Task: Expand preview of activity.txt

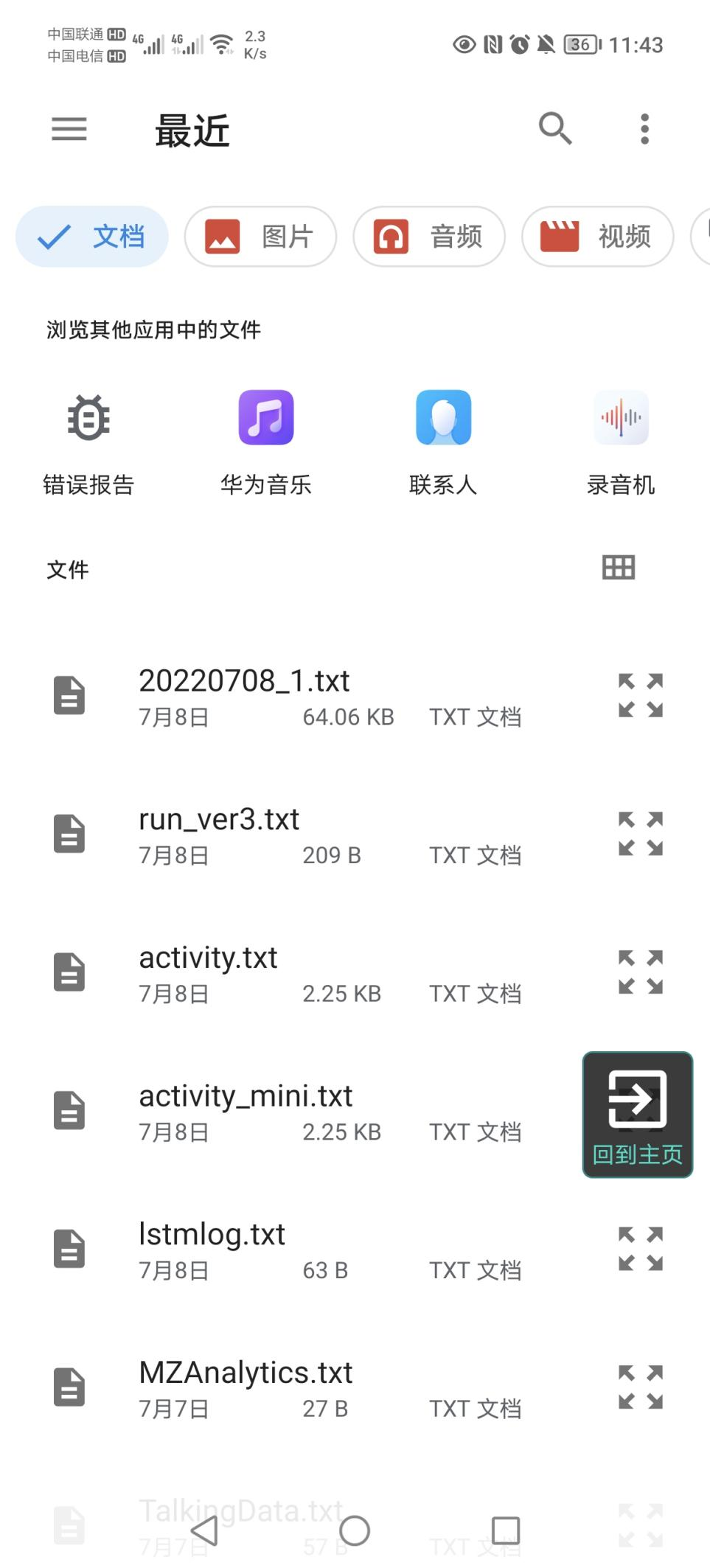Action: 641,972
